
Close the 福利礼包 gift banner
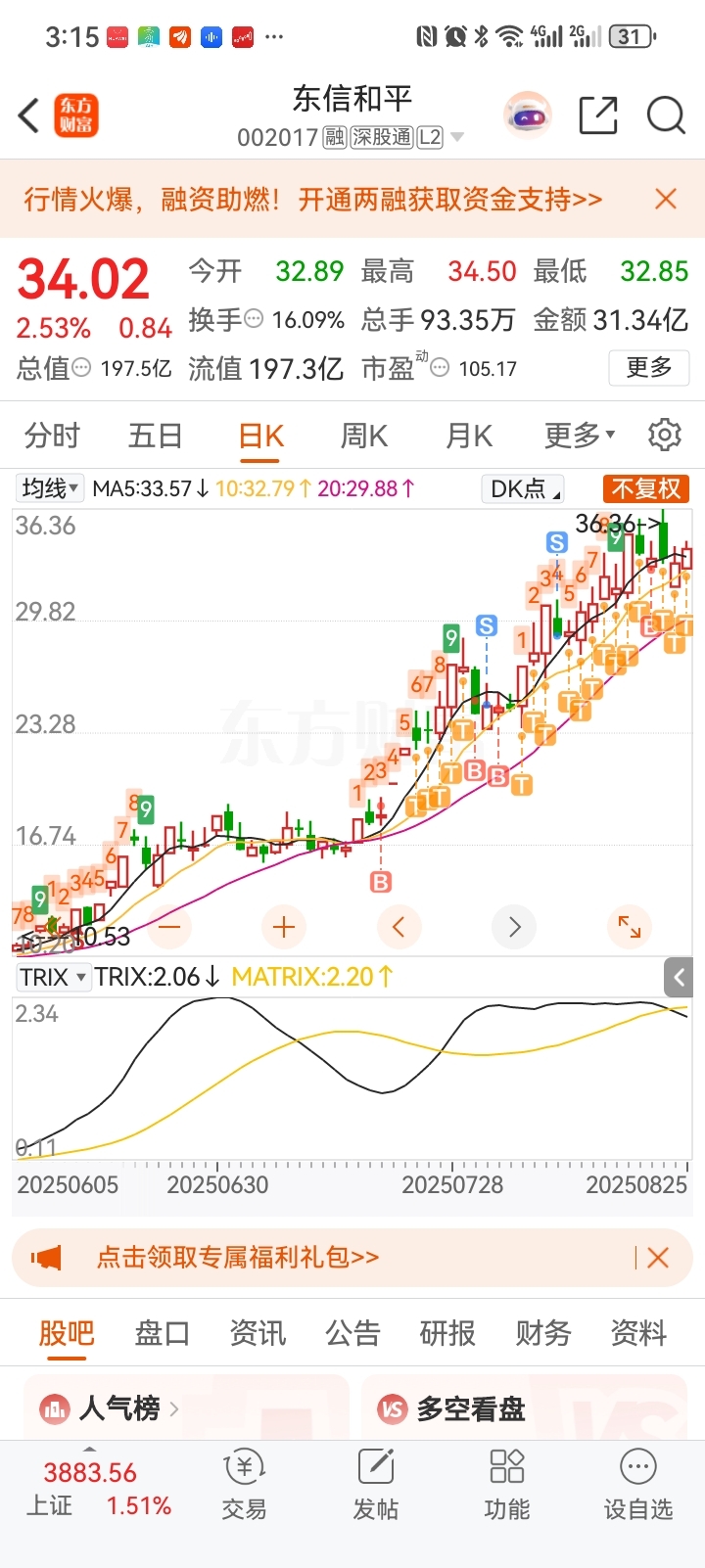coord(658,1258)
